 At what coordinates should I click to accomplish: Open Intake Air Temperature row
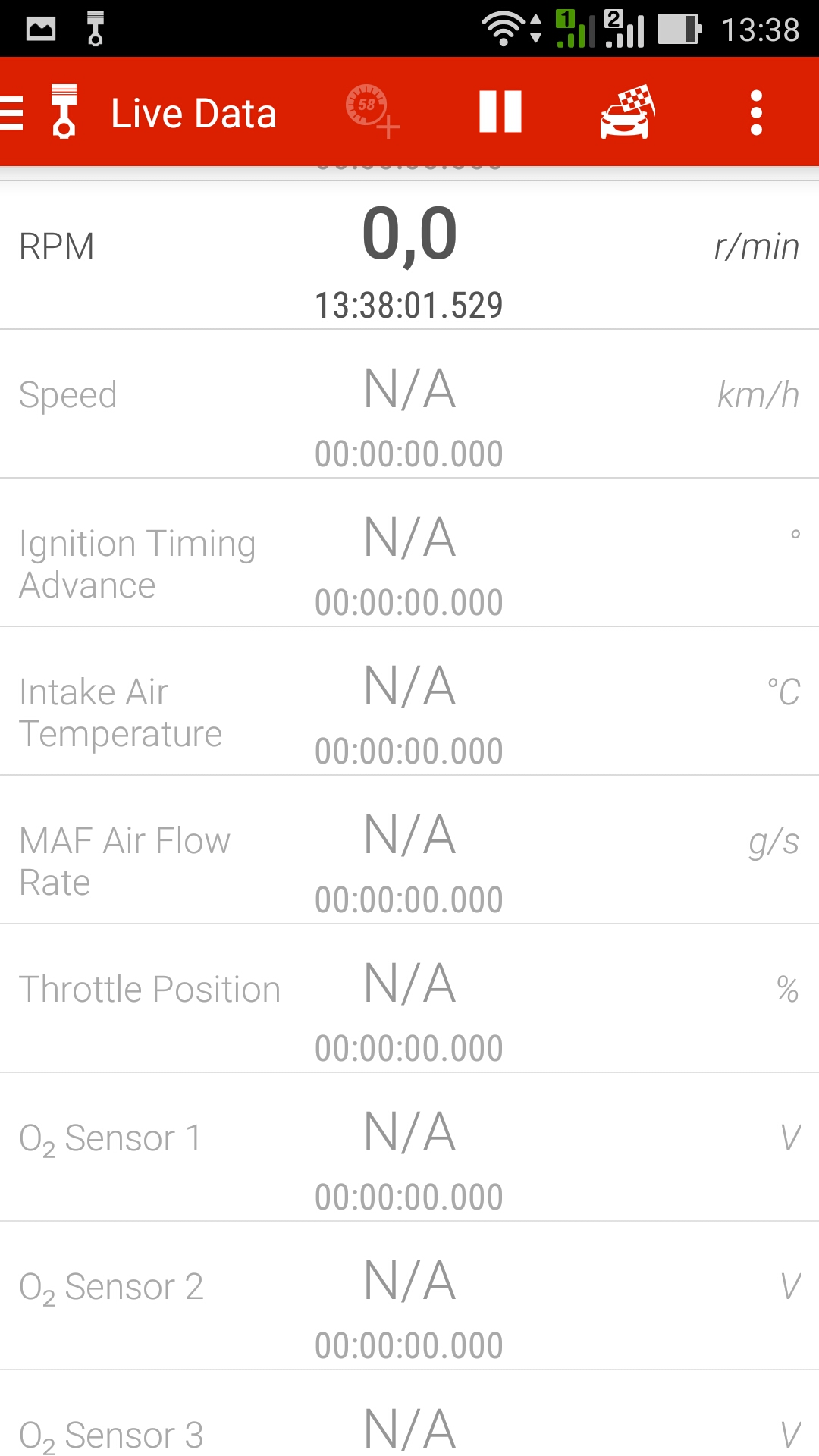[409, 701]
